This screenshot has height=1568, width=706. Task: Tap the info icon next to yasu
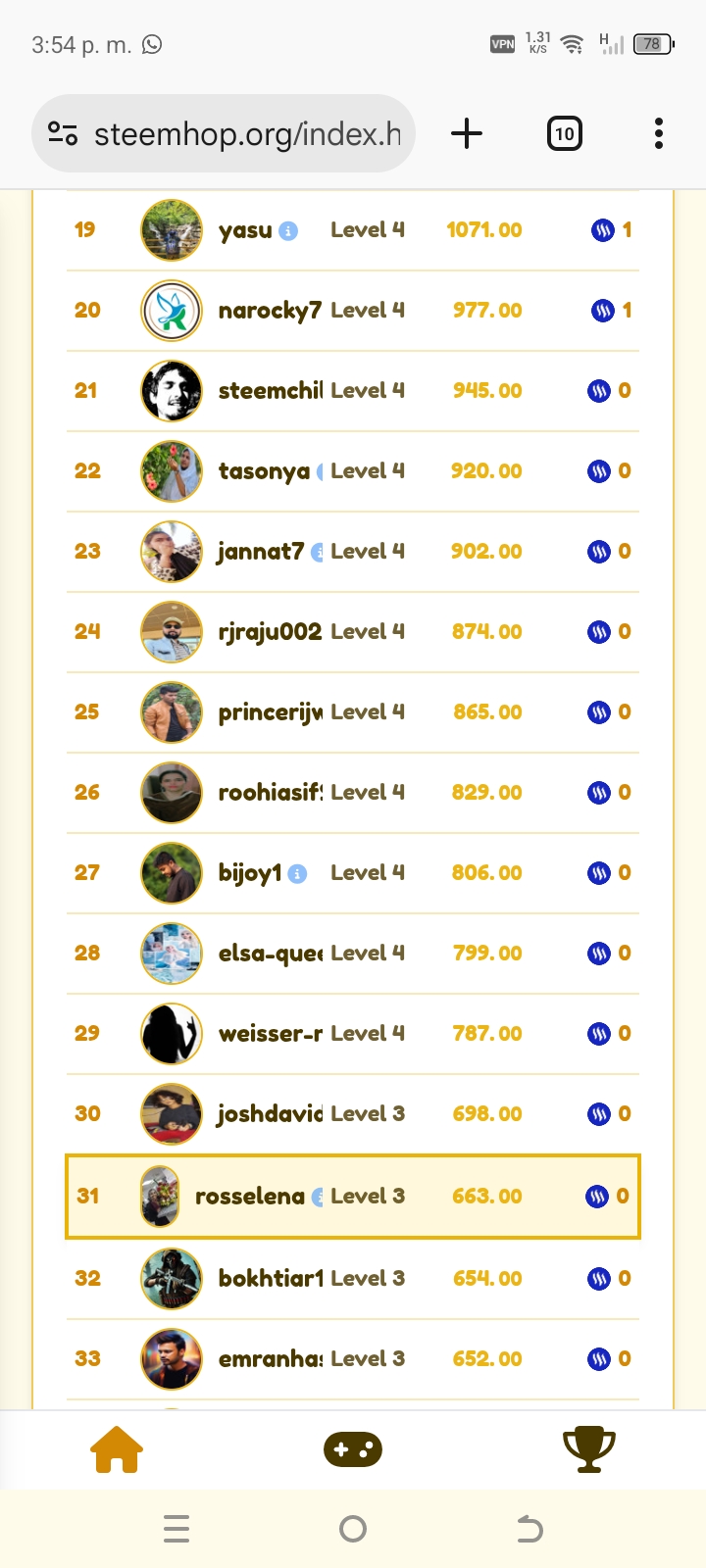[x=288, y=231]
